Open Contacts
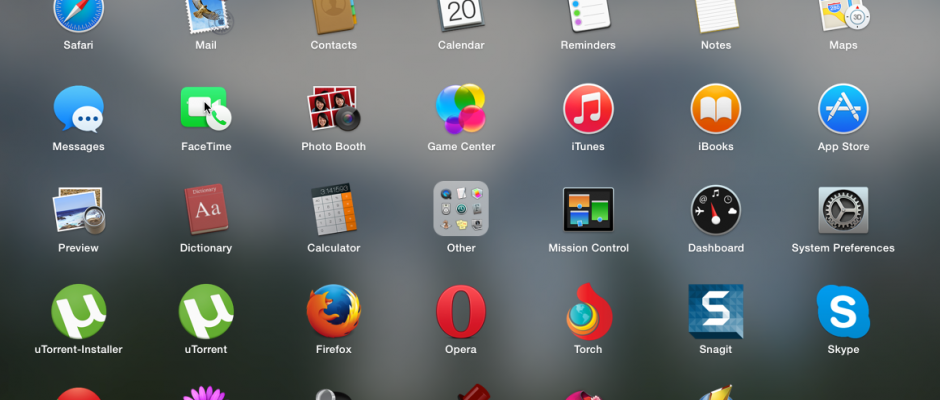Screen dimensions: 940x400 333,14
